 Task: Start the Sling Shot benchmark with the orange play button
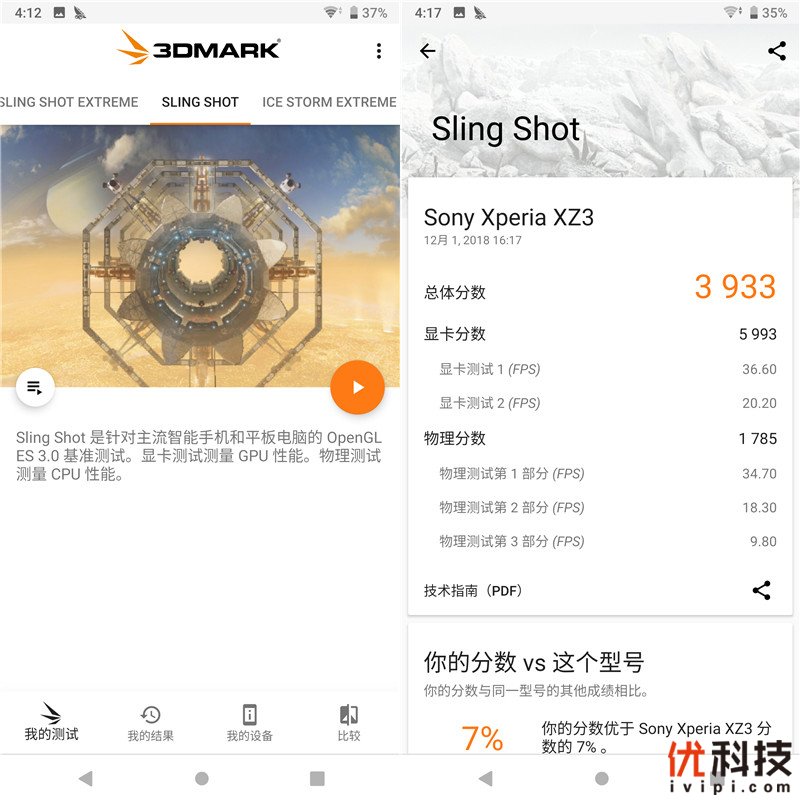pyautogui.click(x=357, y=387)
